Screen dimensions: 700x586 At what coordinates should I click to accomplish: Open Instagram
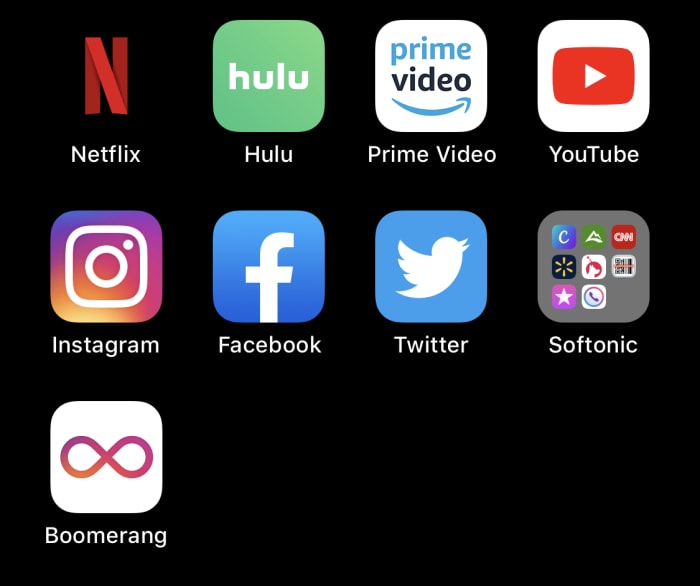[106, 266]
